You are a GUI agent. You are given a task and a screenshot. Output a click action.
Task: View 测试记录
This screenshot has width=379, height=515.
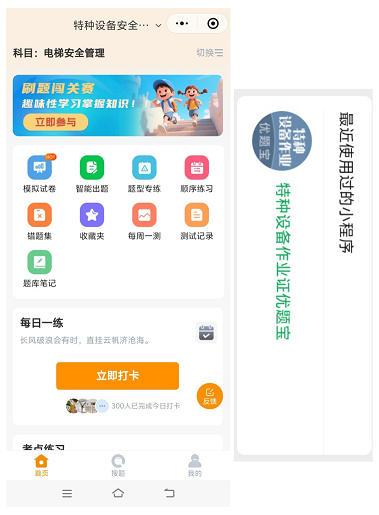tap(197, 221)
